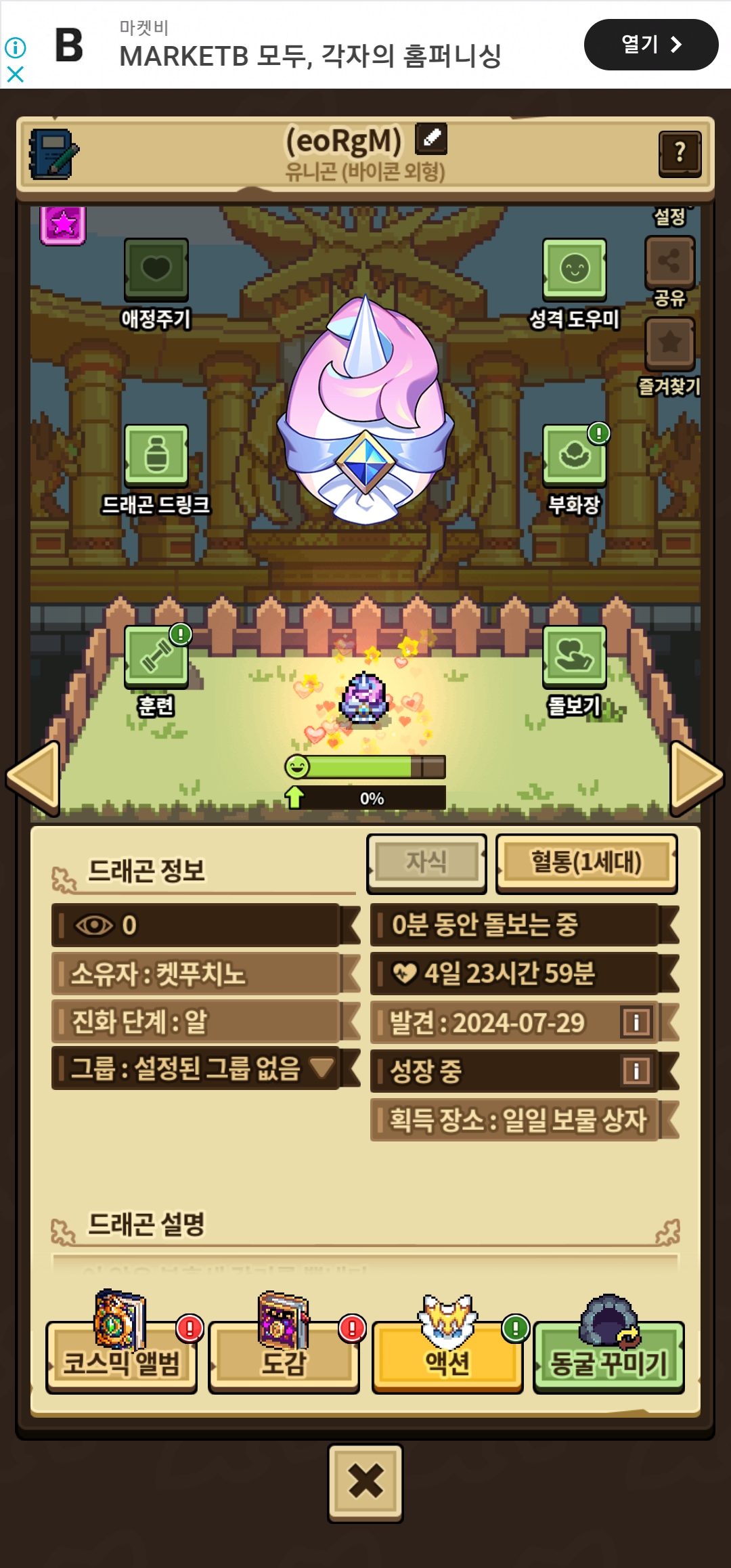Use the 드래곤 드링크 item
The width and height of the screenshot is (731, 1568).
point(156,454)
